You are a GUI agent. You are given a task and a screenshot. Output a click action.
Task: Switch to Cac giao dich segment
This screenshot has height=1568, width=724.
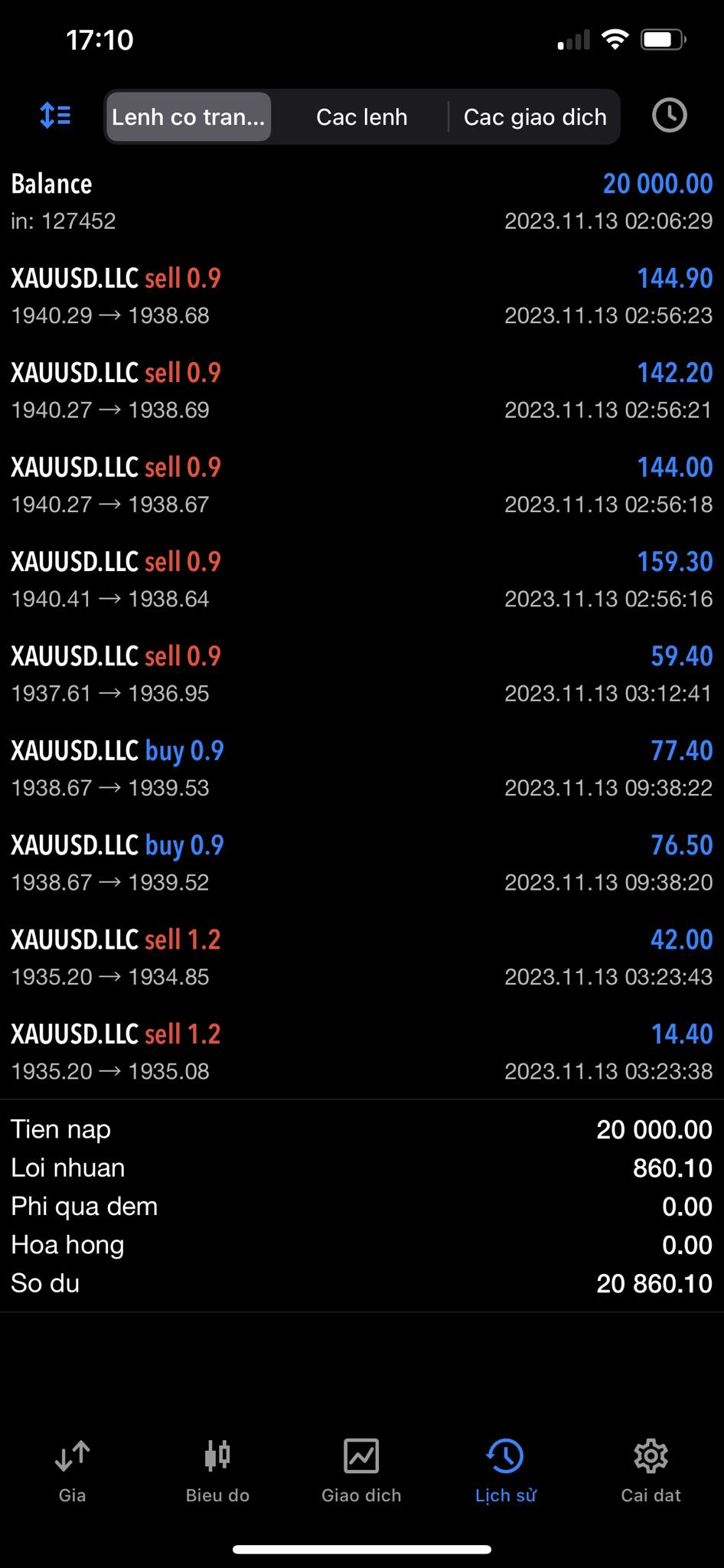(x=535, y=117)
